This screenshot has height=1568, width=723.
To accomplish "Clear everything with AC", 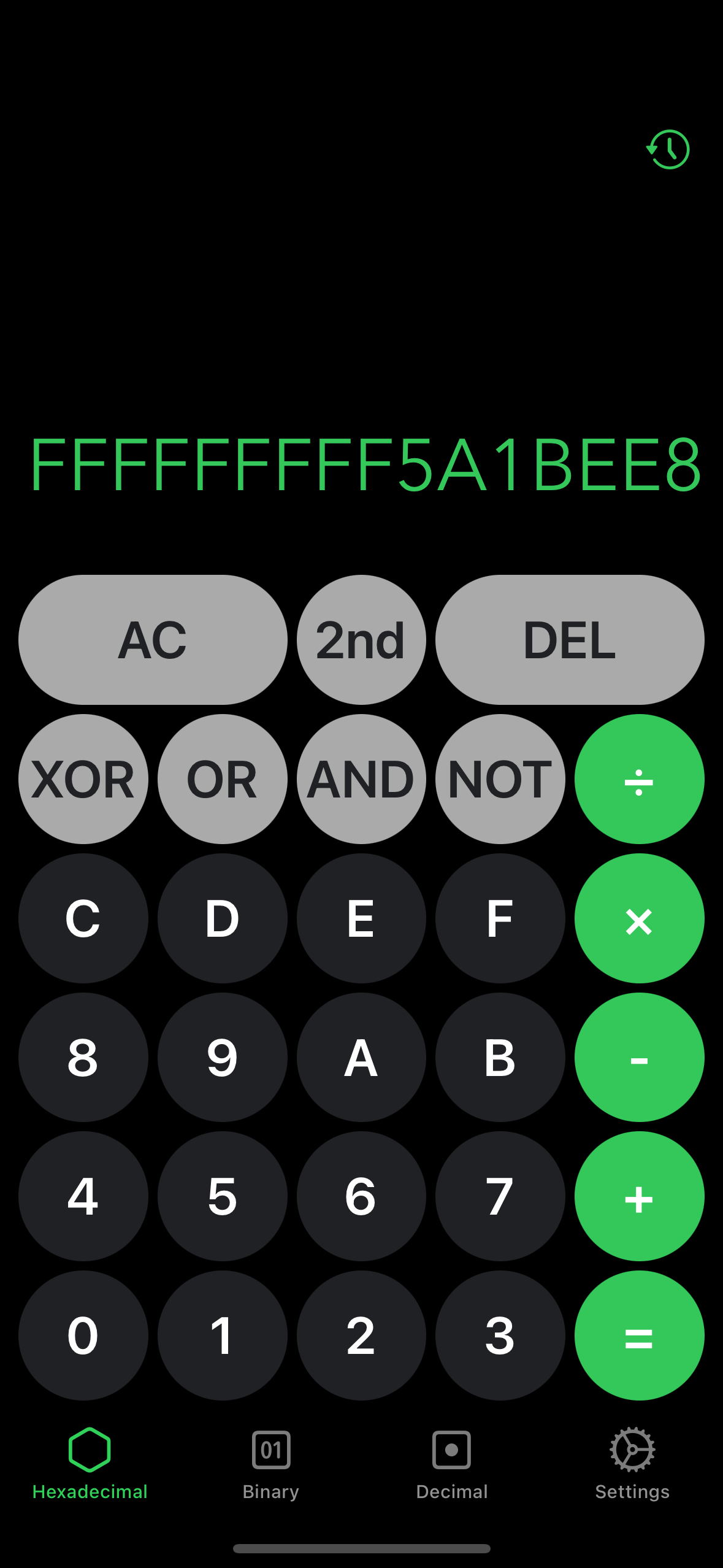I will click(x=153, y=640).
